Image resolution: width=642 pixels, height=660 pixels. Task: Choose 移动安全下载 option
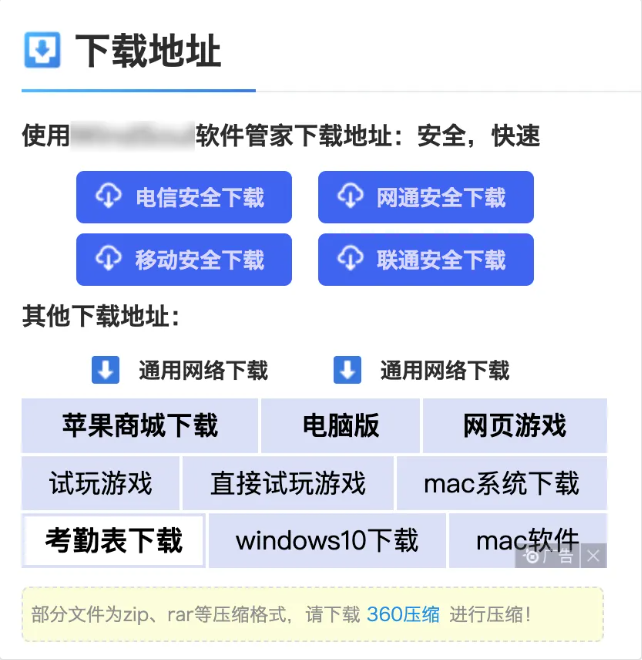coord(184,260)
